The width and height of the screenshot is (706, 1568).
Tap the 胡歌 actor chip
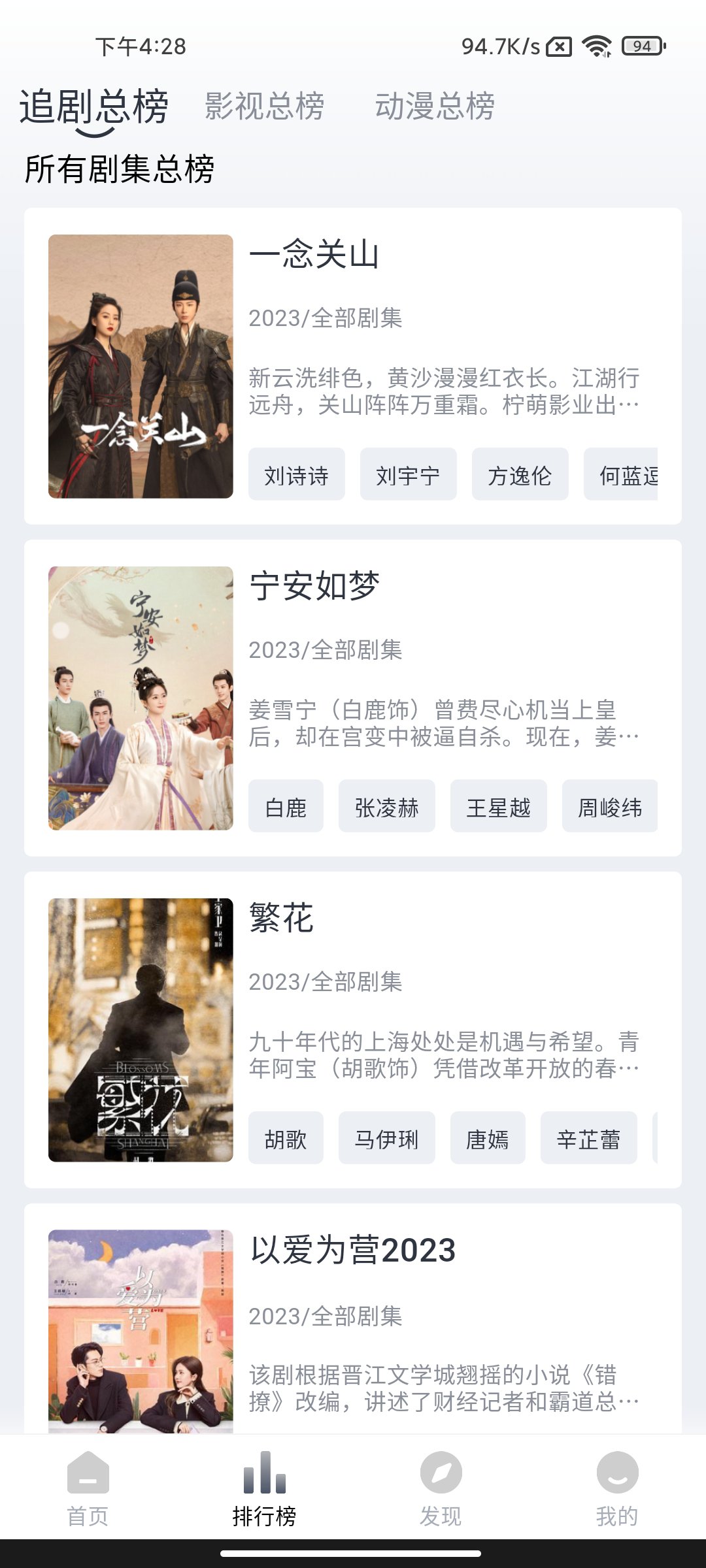(x=286, y=1139)
